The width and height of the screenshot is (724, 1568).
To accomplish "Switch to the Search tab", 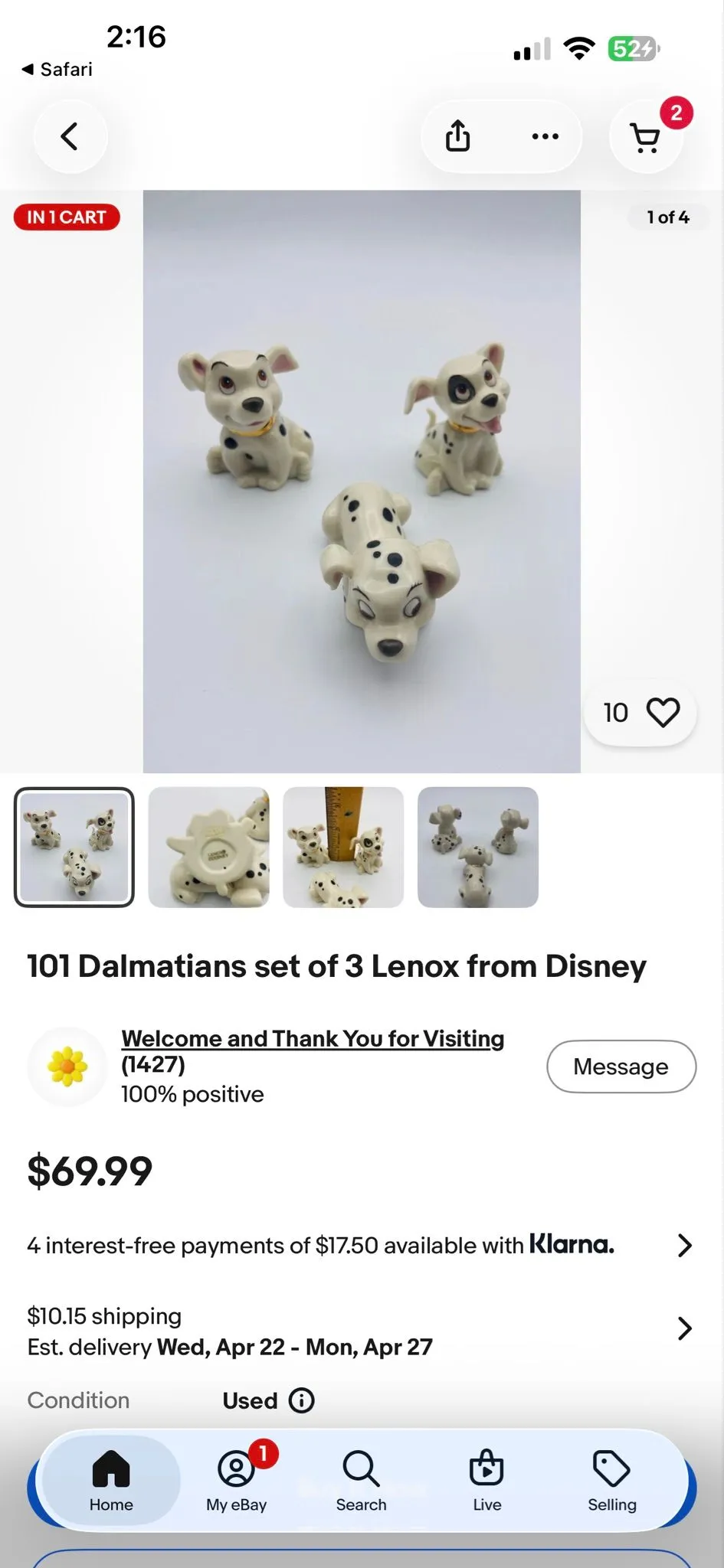I will [x=361, y=1481].
